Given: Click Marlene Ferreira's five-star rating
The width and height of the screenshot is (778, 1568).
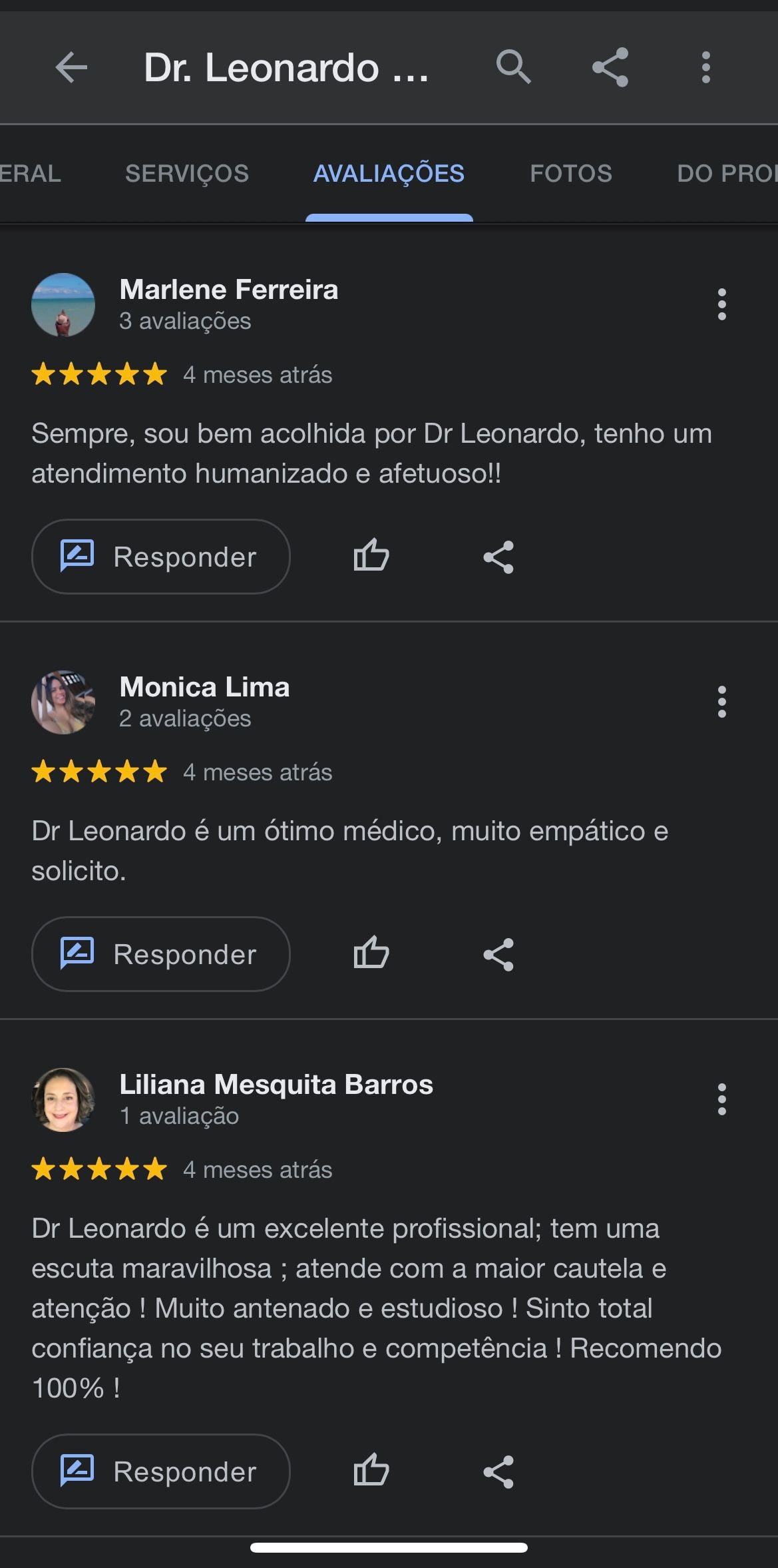Looking at the screenshot, I should (97, 374).
